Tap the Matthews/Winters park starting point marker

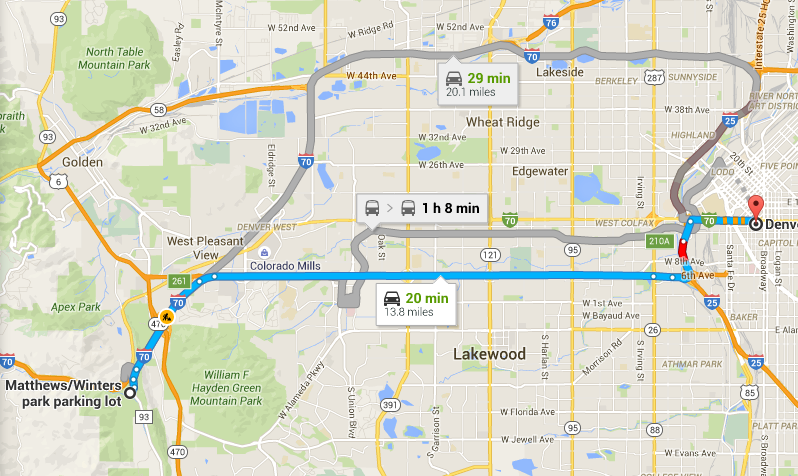130,393
